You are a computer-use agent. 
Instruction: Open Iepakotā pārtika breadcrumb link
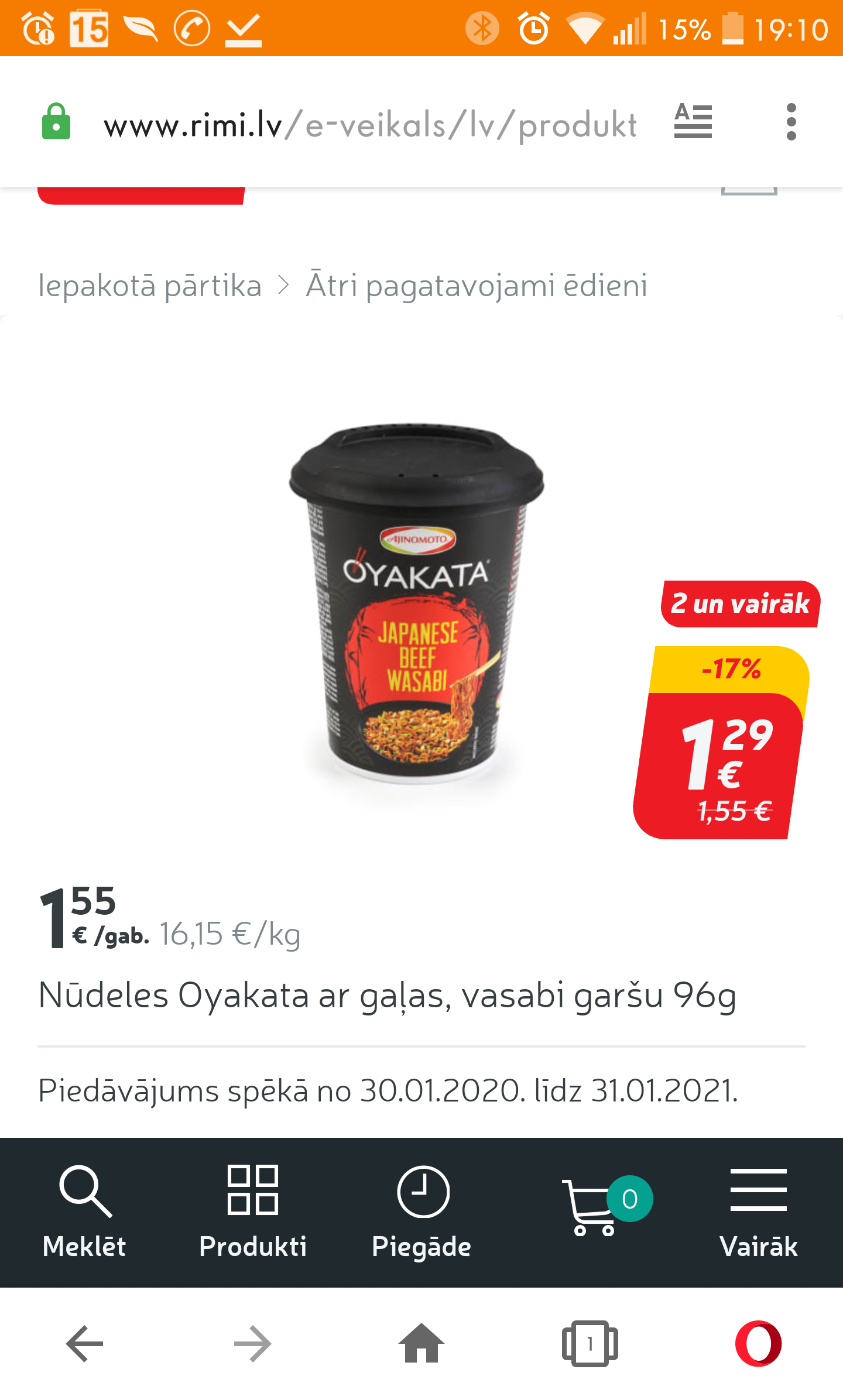pos(150,286)
